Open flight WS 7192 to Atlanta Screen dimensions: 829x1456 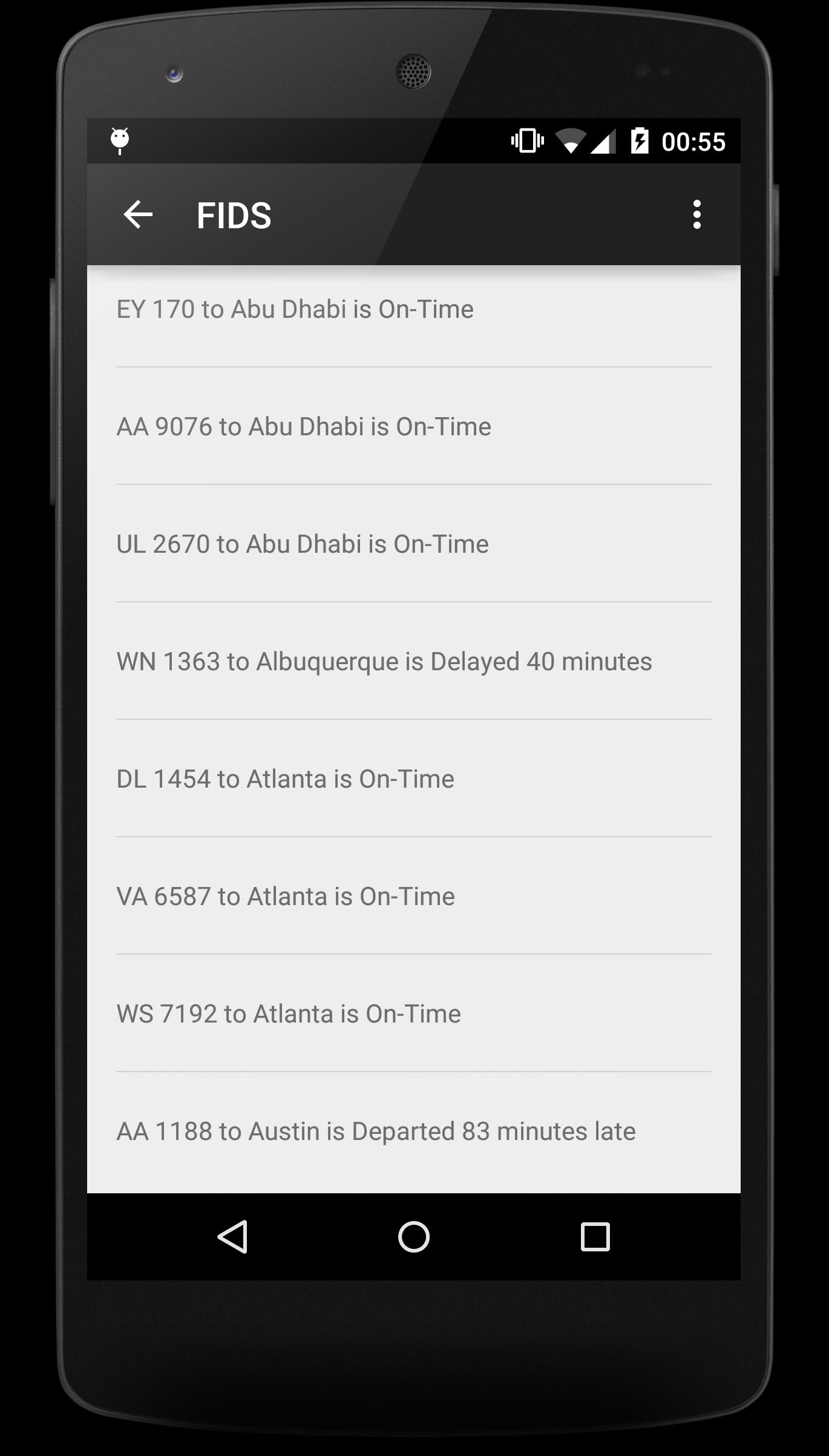click(x=289, y=1014)
